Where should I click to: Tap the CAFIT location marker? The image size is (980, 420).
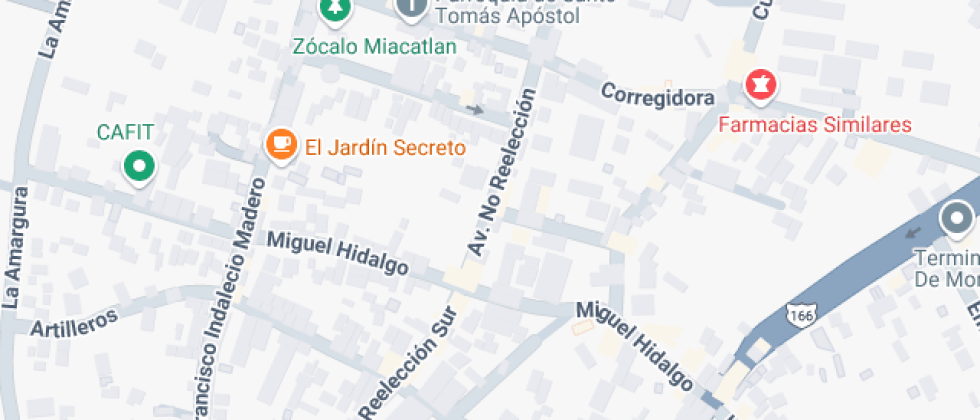coord(139,166)
